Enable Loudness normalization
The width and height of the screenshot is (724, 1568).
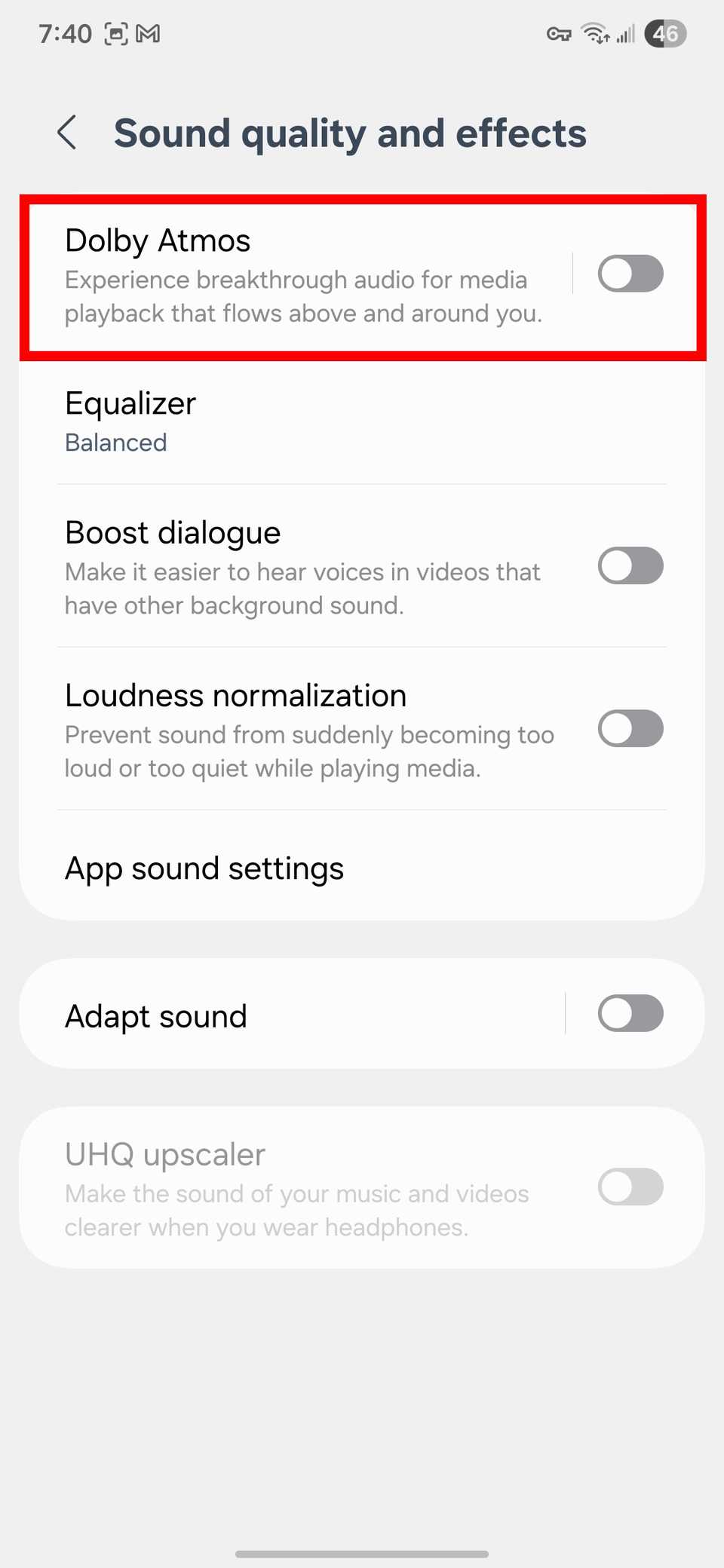[630, 729]
